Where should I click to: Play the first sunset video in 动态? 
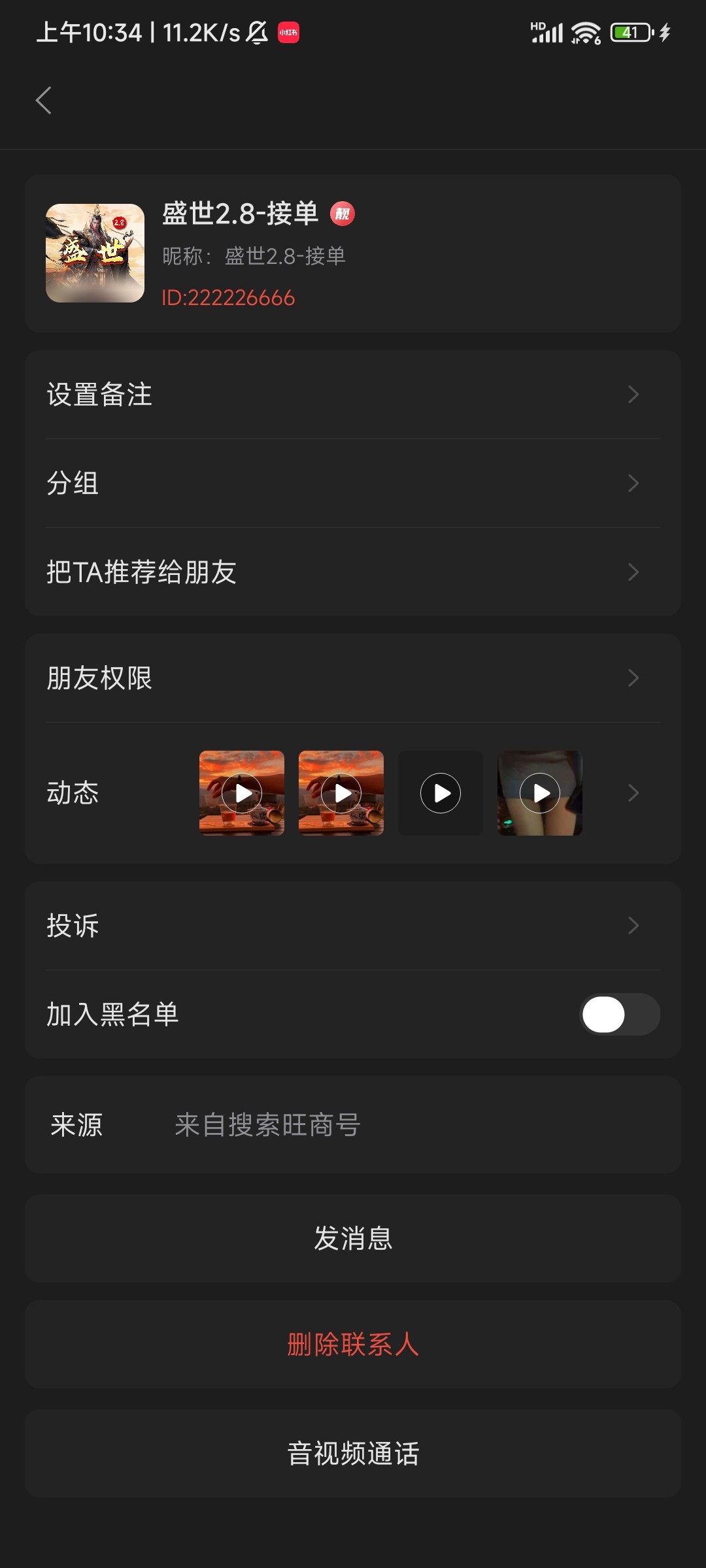[x=242, y=793]
